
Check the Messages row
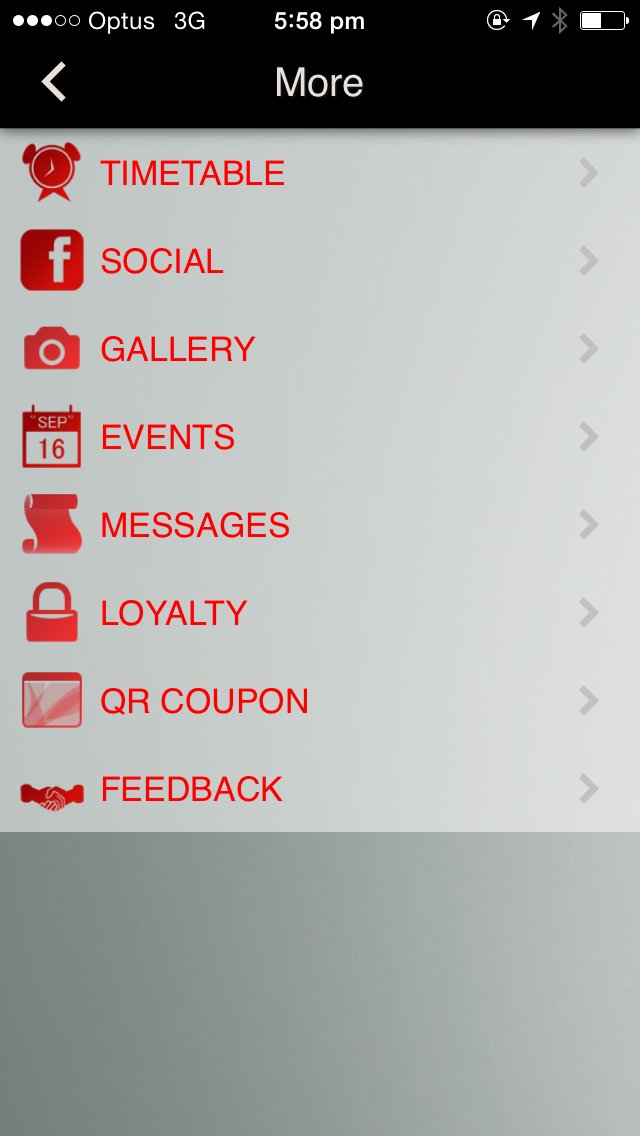click(195, 525)
